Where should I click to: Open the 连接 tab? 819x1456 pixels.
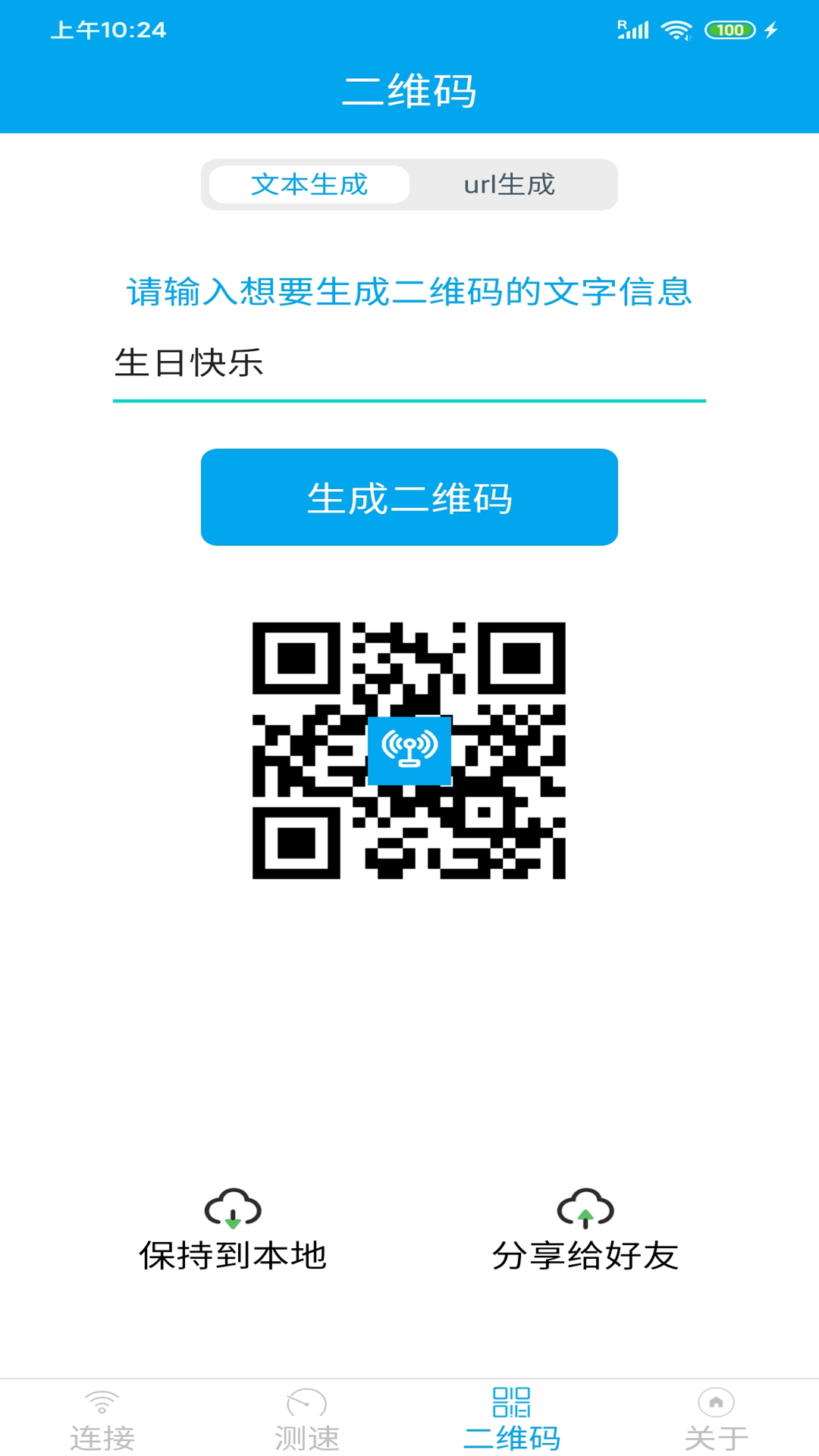pyautogui.click(x=102, y=1420)
